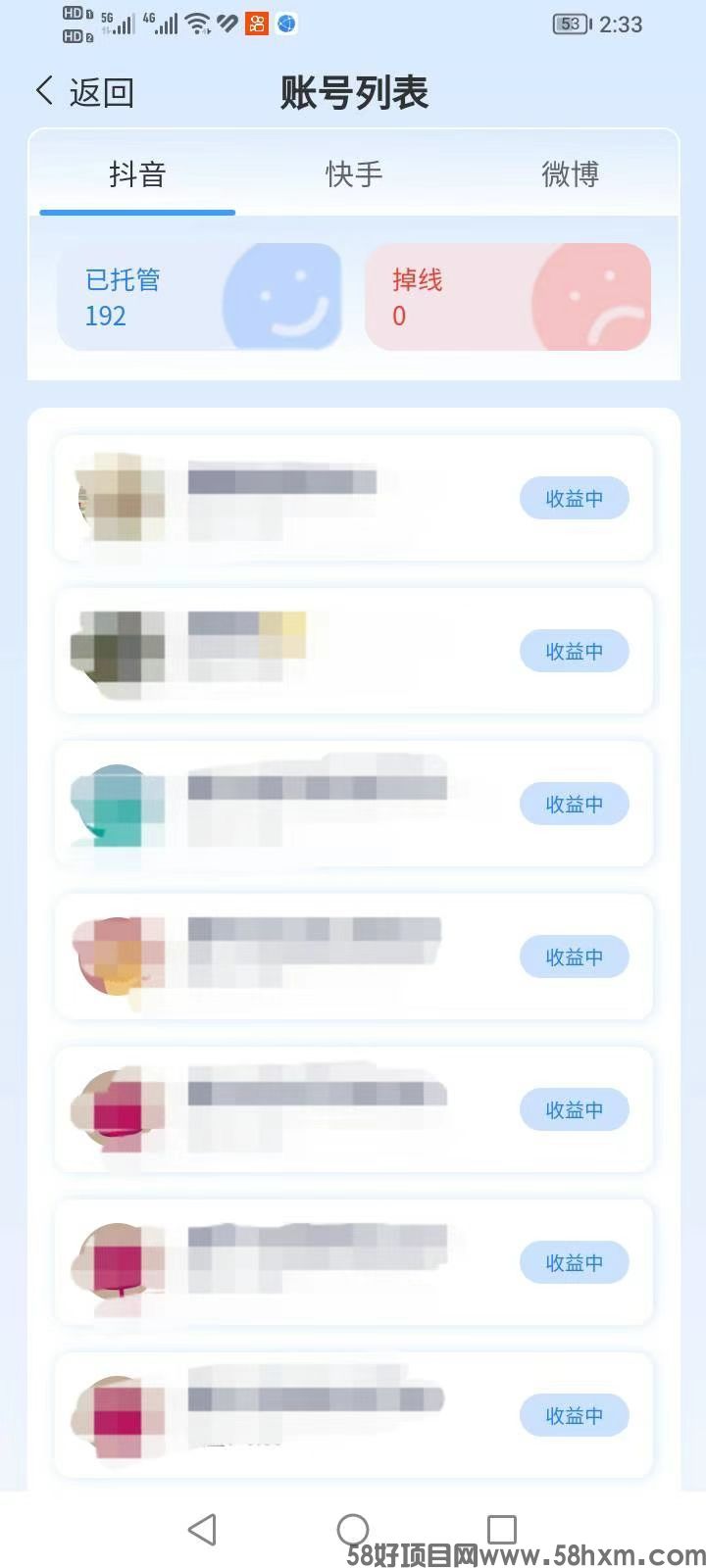Image resolution: width=706 pixels, height=1568 pixels.
Task: Switch to the 快手 tab
Action: pyautogui.click(x=353, y=174)
